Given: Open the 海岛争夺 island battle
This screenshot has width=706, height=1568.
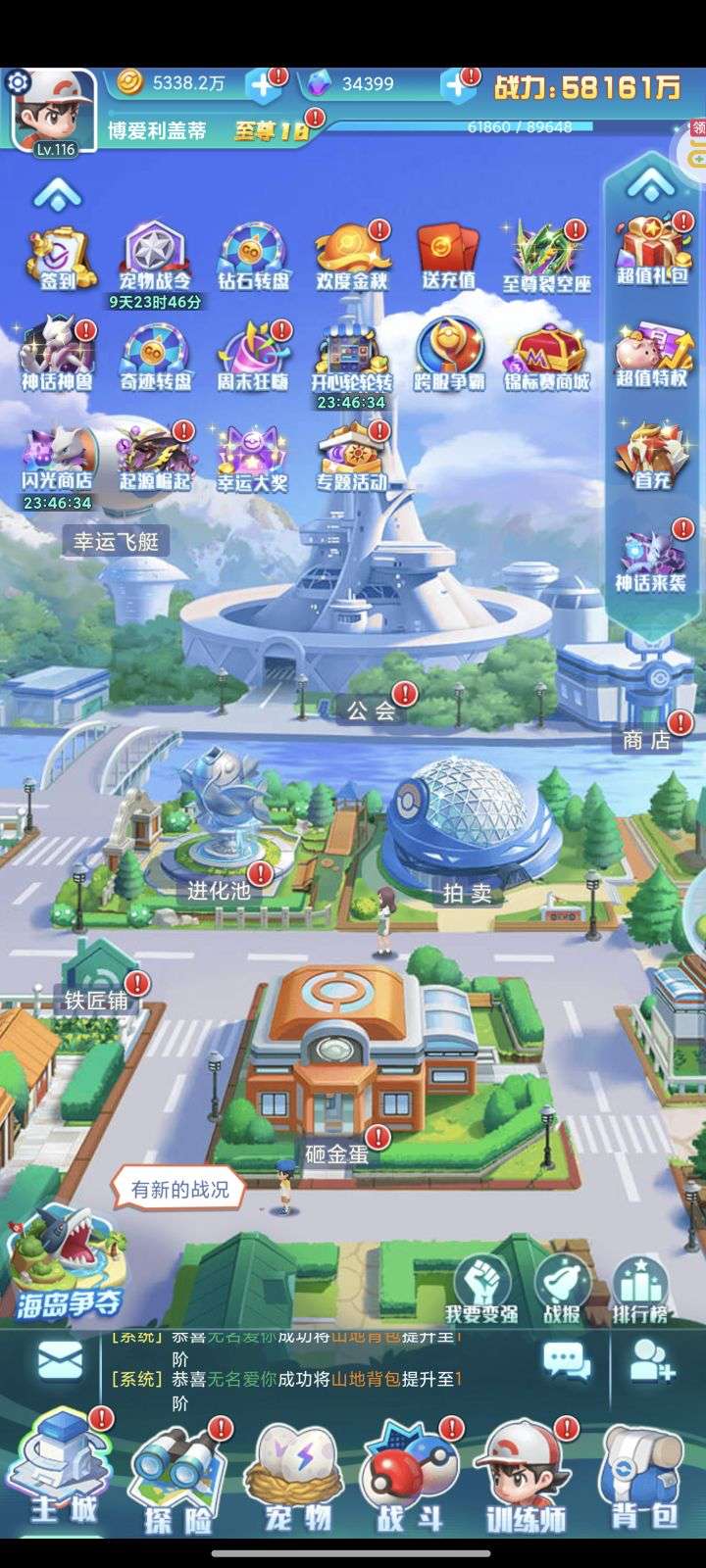Looking at the screenshot, I should tap(69, 1264).
